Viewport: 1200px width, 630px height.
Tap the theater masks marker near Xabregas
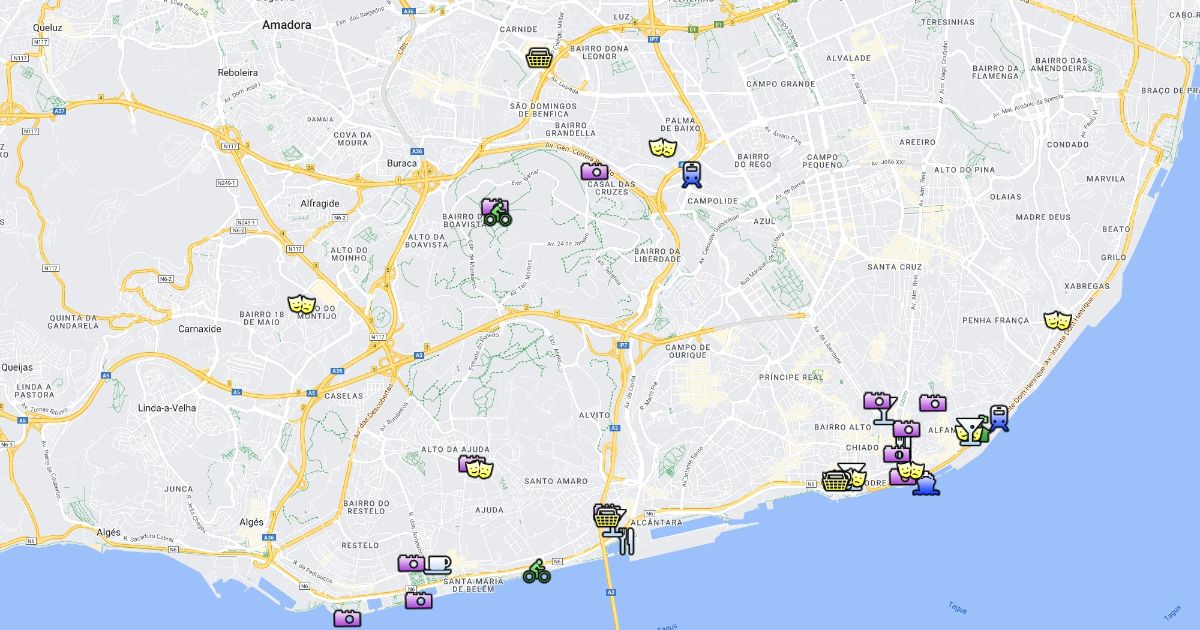(1058, 321)
